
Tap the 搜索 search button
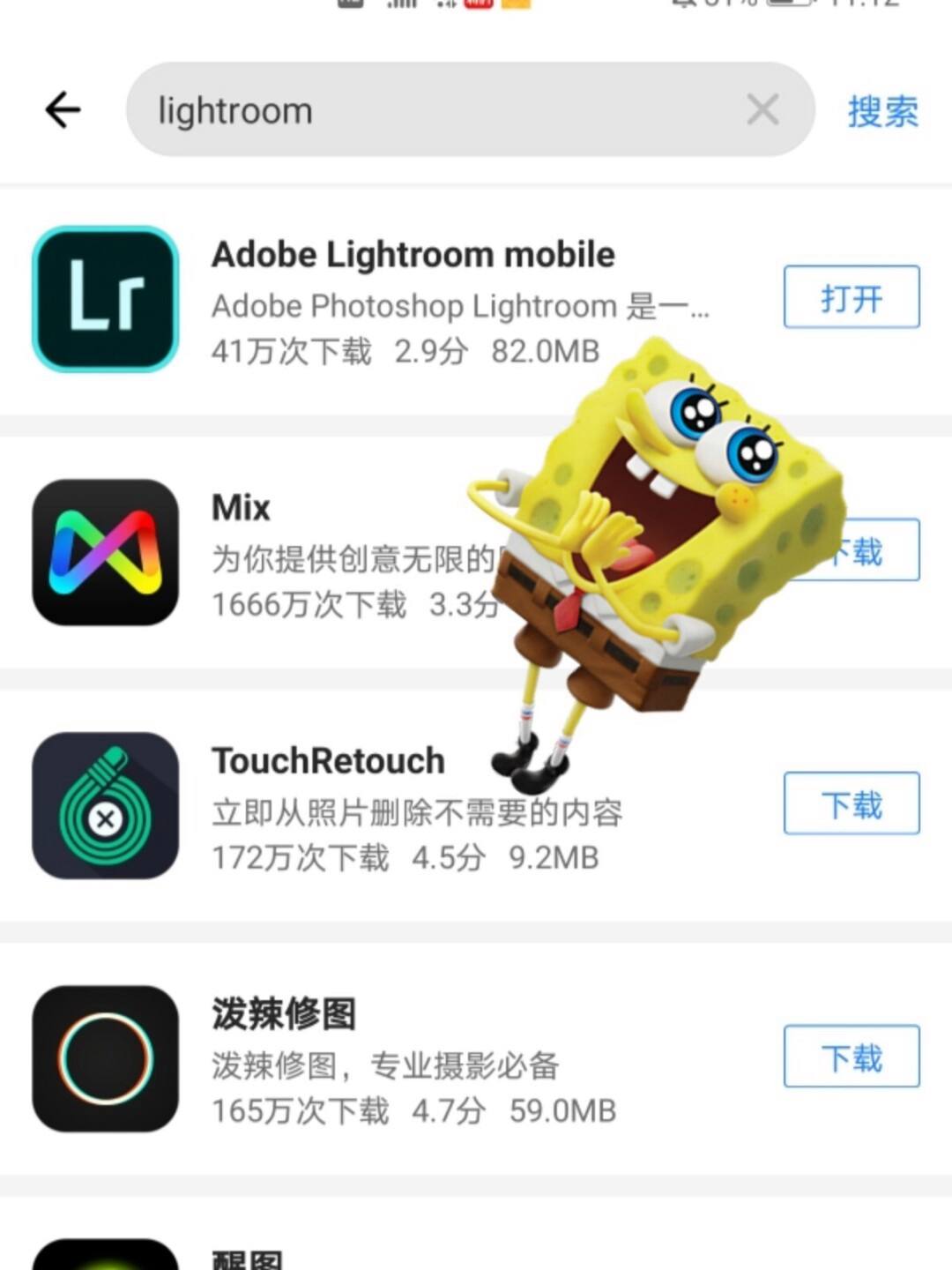click(882, 111)
